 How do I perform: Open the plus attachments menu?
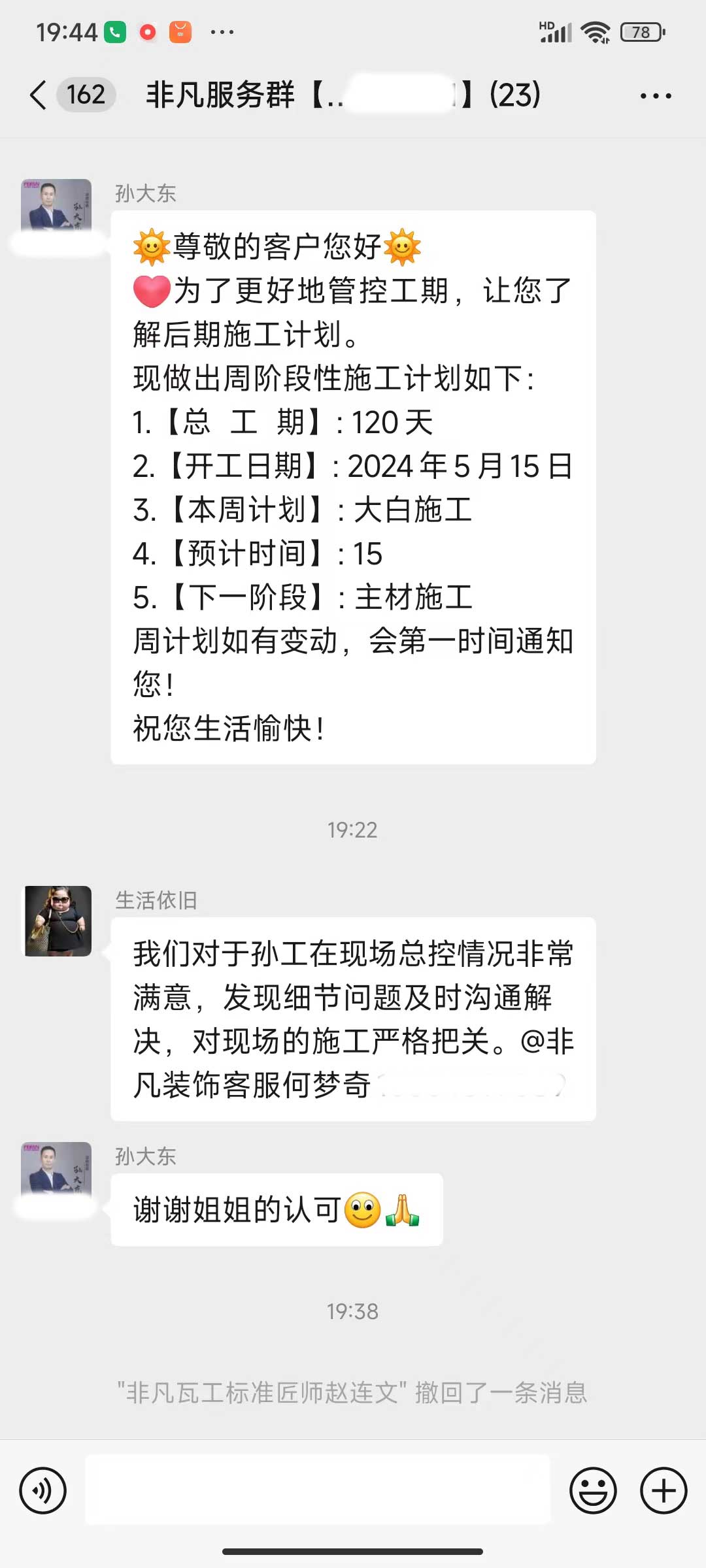(x=663, y=1491)
